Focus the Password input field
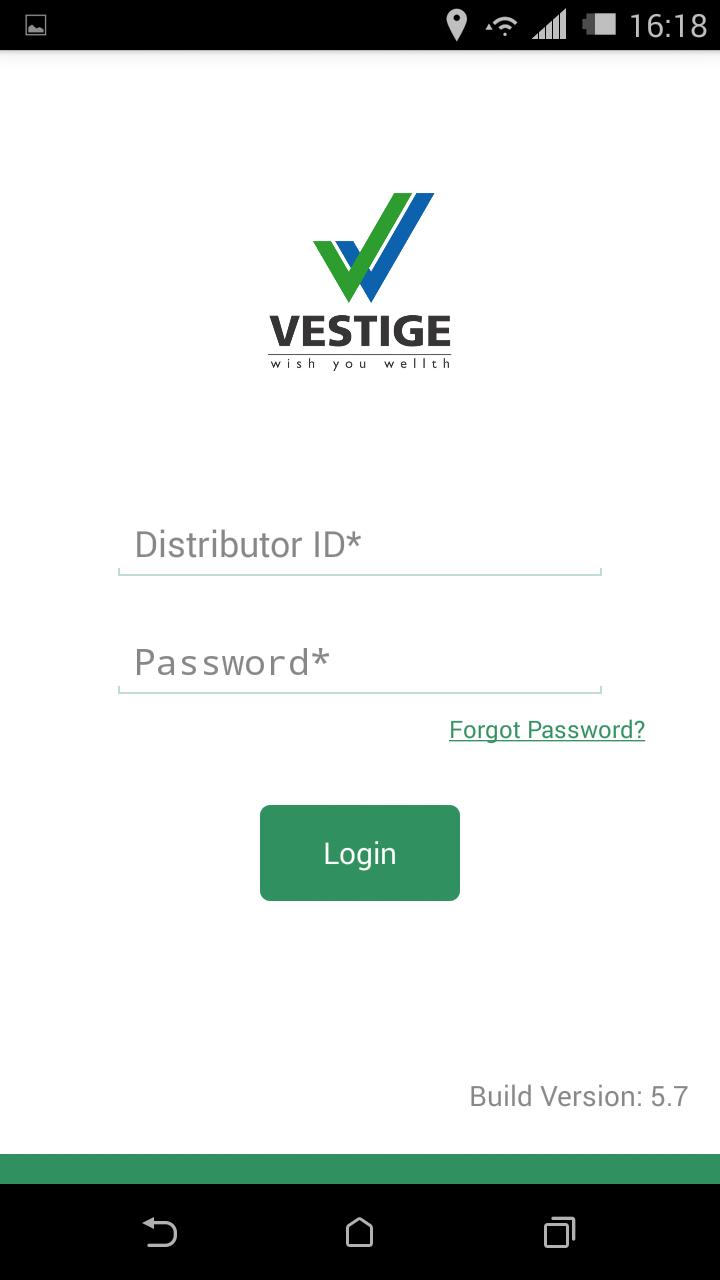The image size is (720, 1280). 359,663
